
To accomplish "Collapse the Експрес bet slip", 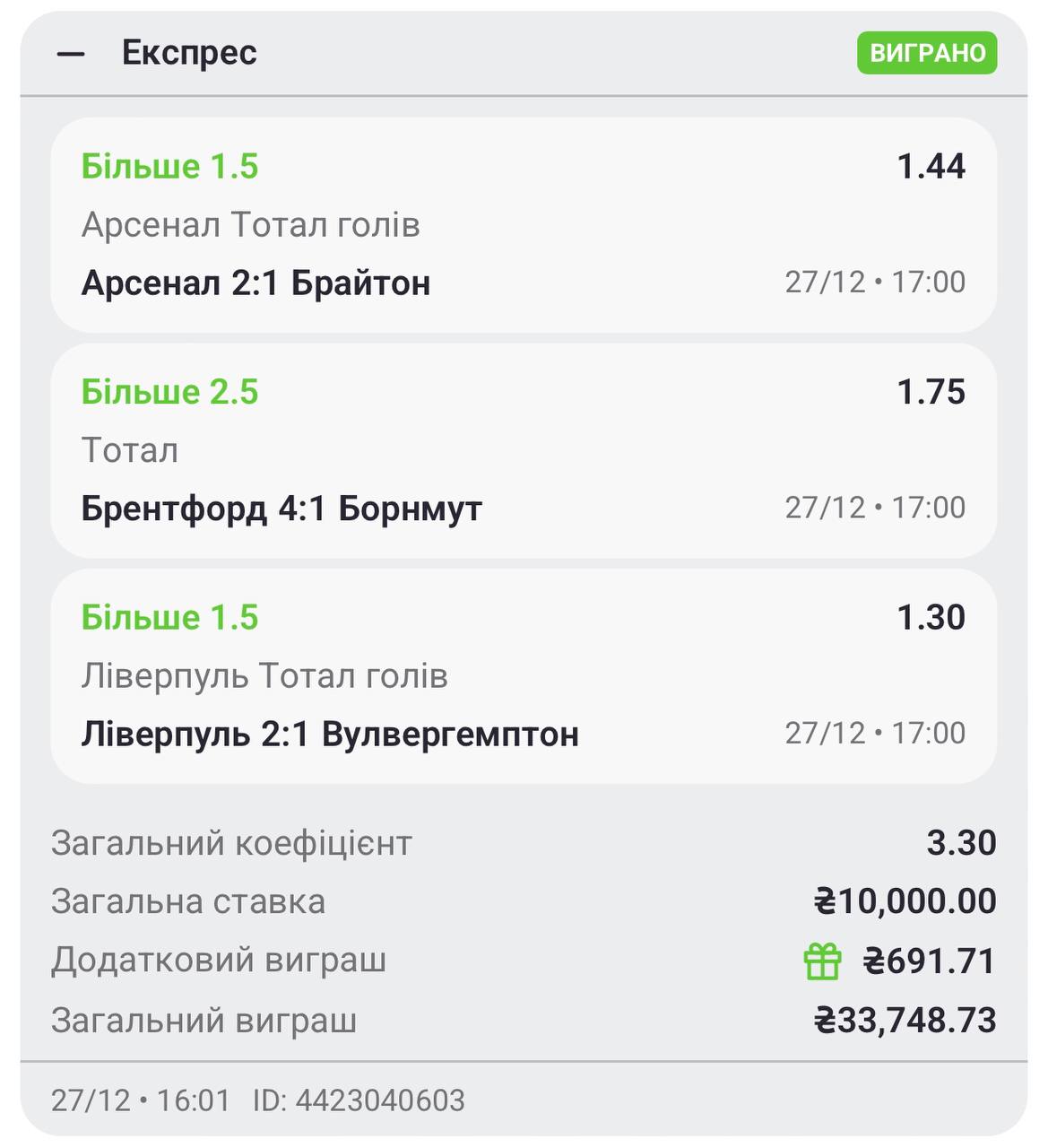I will 71,54.
